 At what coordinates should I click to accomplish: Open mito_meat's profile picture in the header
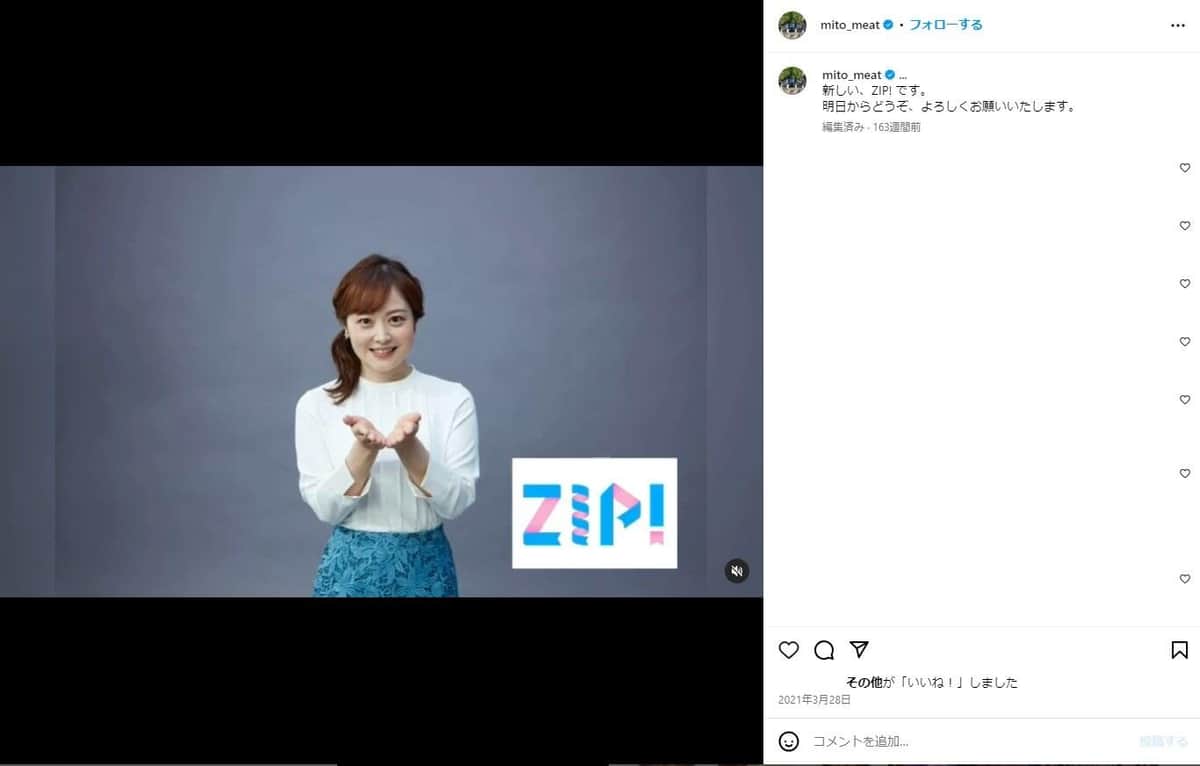[x=792, y=25]
